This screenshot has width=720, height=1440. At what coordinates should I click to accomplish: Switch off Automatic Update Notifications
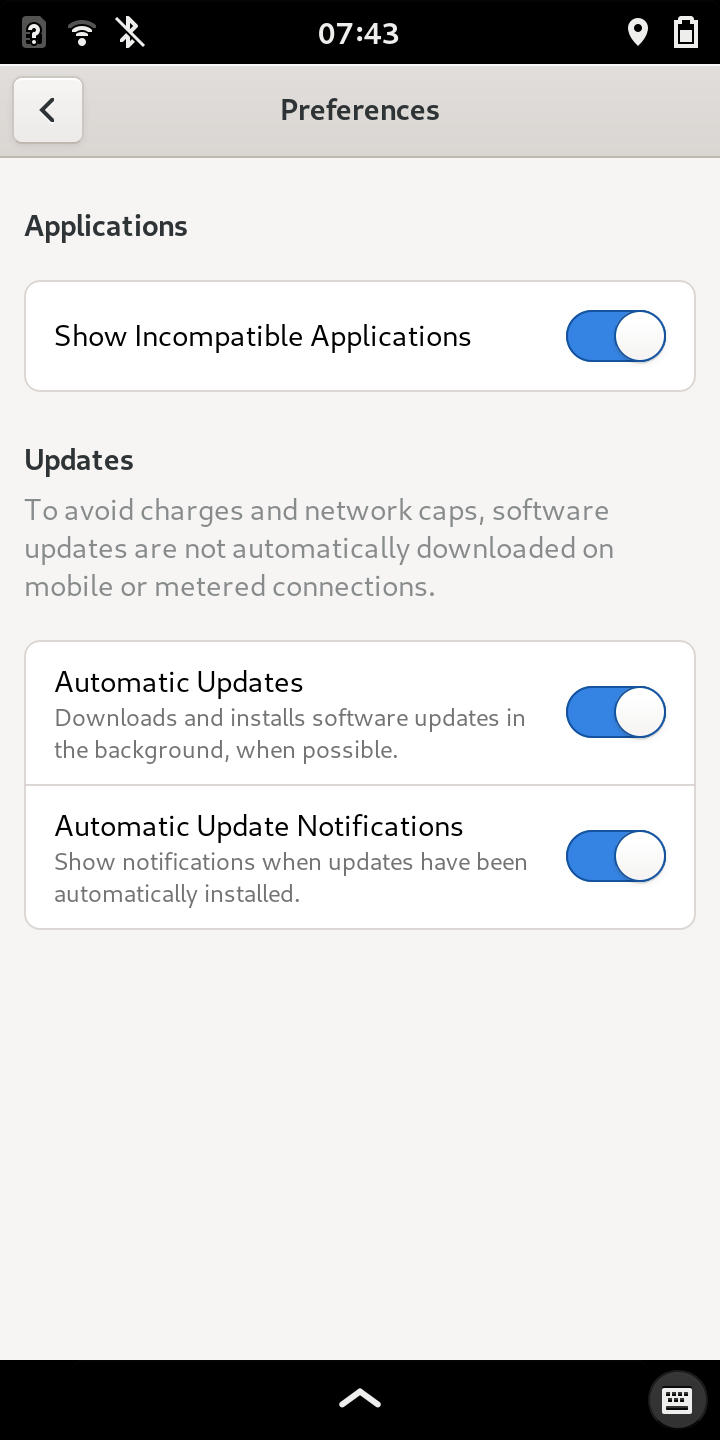pyautogui.click(x=616, y=856)
